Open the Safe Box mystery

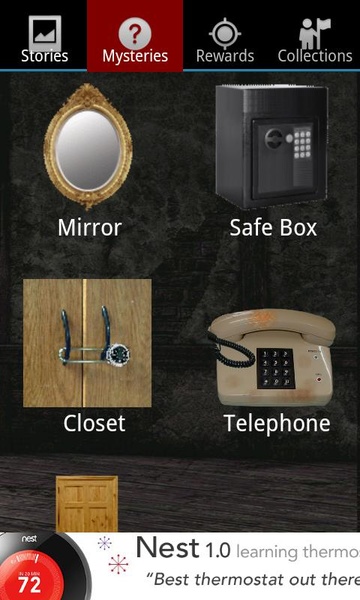point(272,161)
